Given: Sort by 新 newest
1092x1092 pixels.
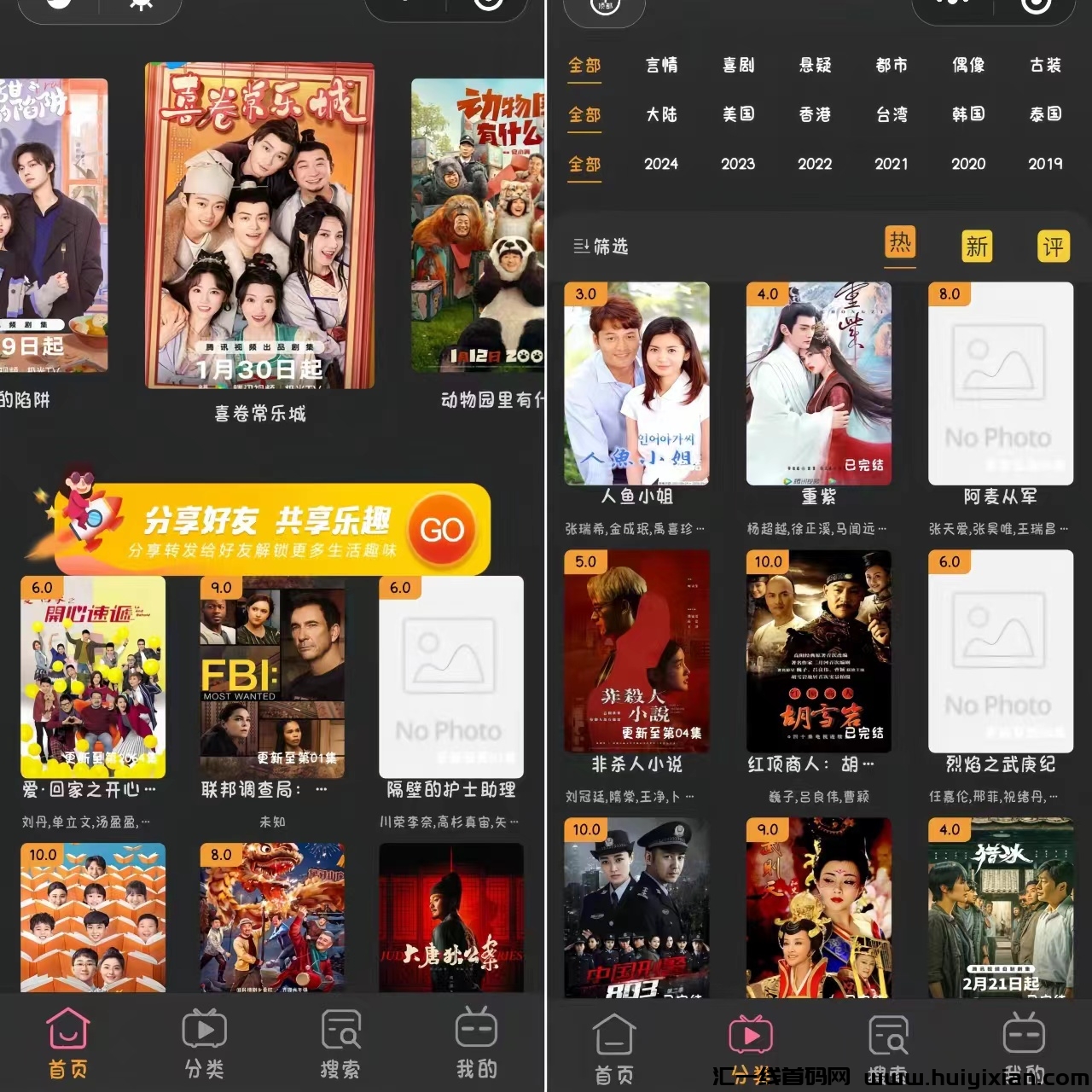Looking at the screenshot, I should pos(977,247).
